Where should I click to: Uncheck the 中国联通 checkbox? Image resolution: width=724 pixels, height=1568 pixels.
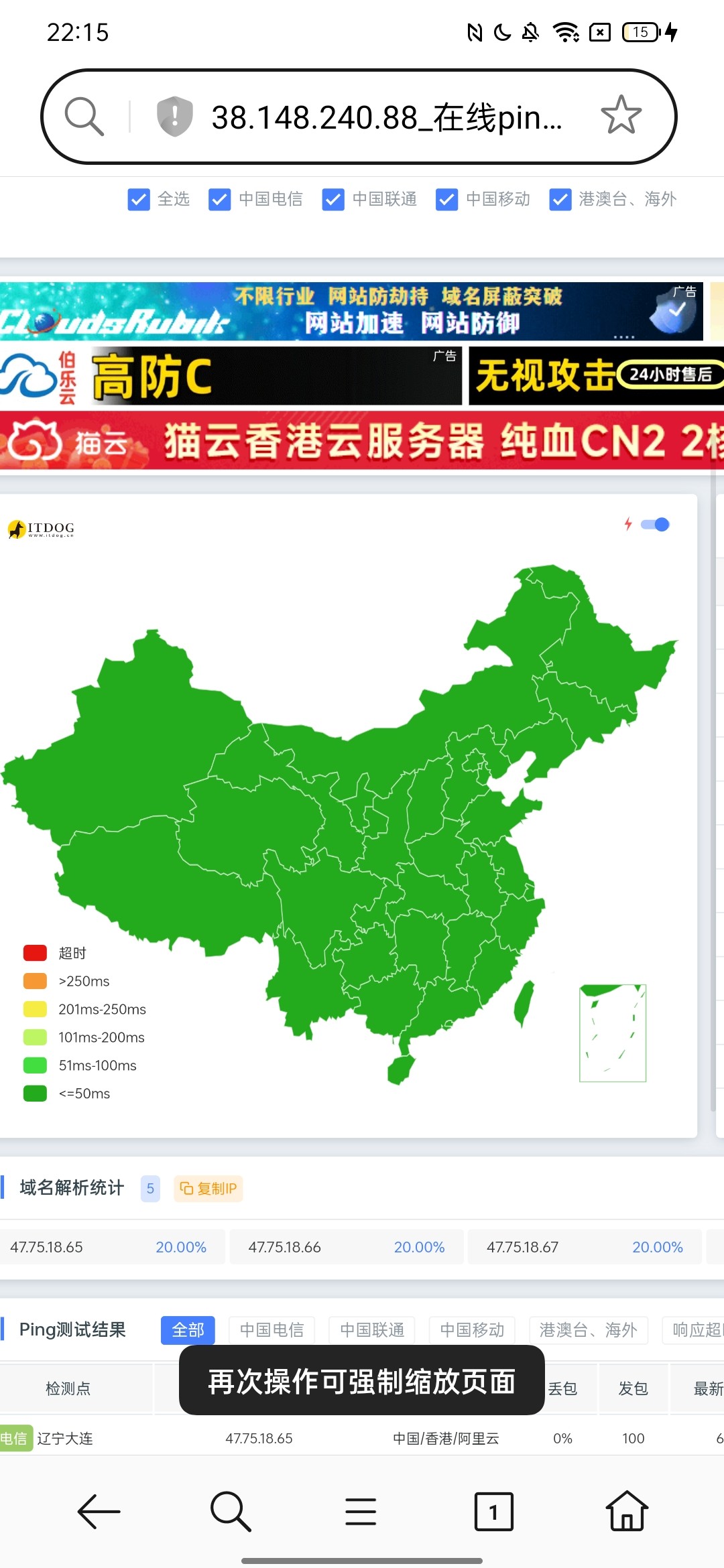[x=333, y=200]
